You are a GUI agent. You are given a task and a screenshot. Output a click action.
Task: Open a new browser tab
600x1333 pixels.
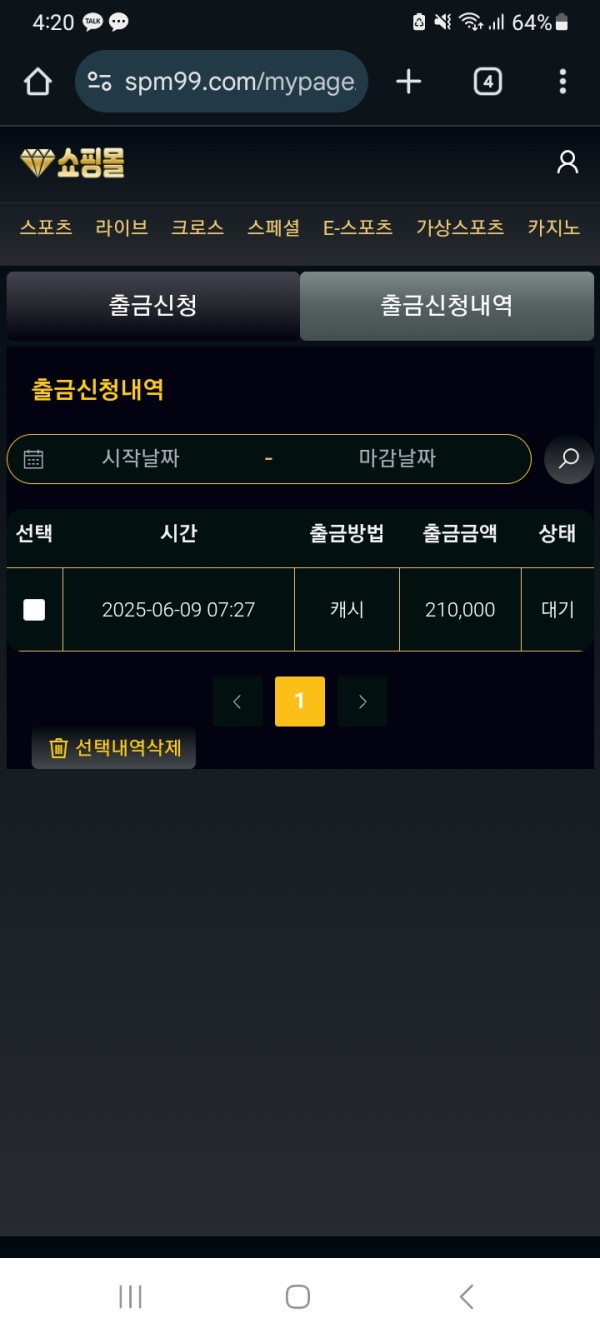(409, 82)
